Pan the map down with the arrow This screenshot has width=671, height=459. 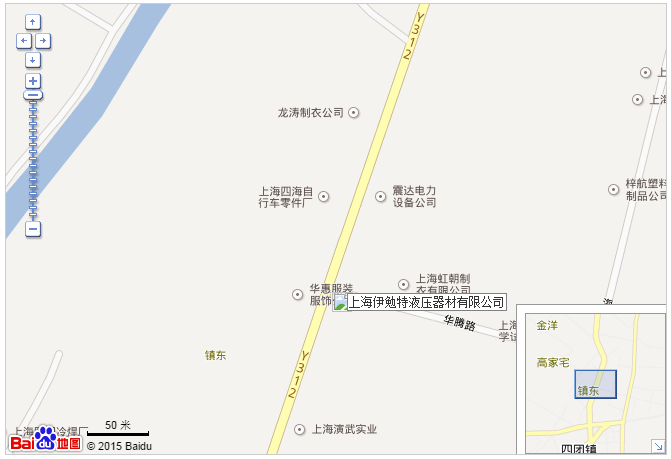[x=33, y=60]
